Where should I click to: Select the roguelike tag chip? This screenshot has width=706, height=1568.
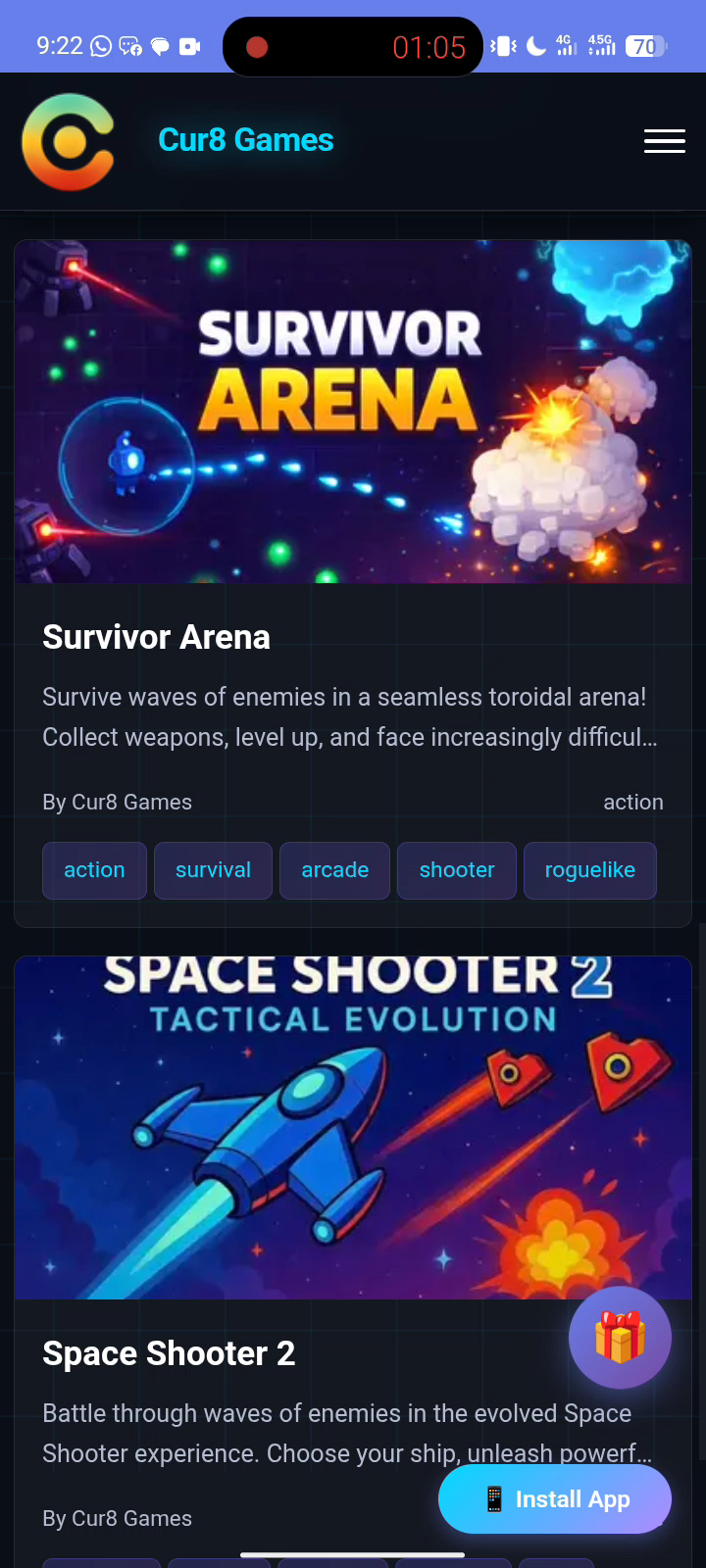589,870
